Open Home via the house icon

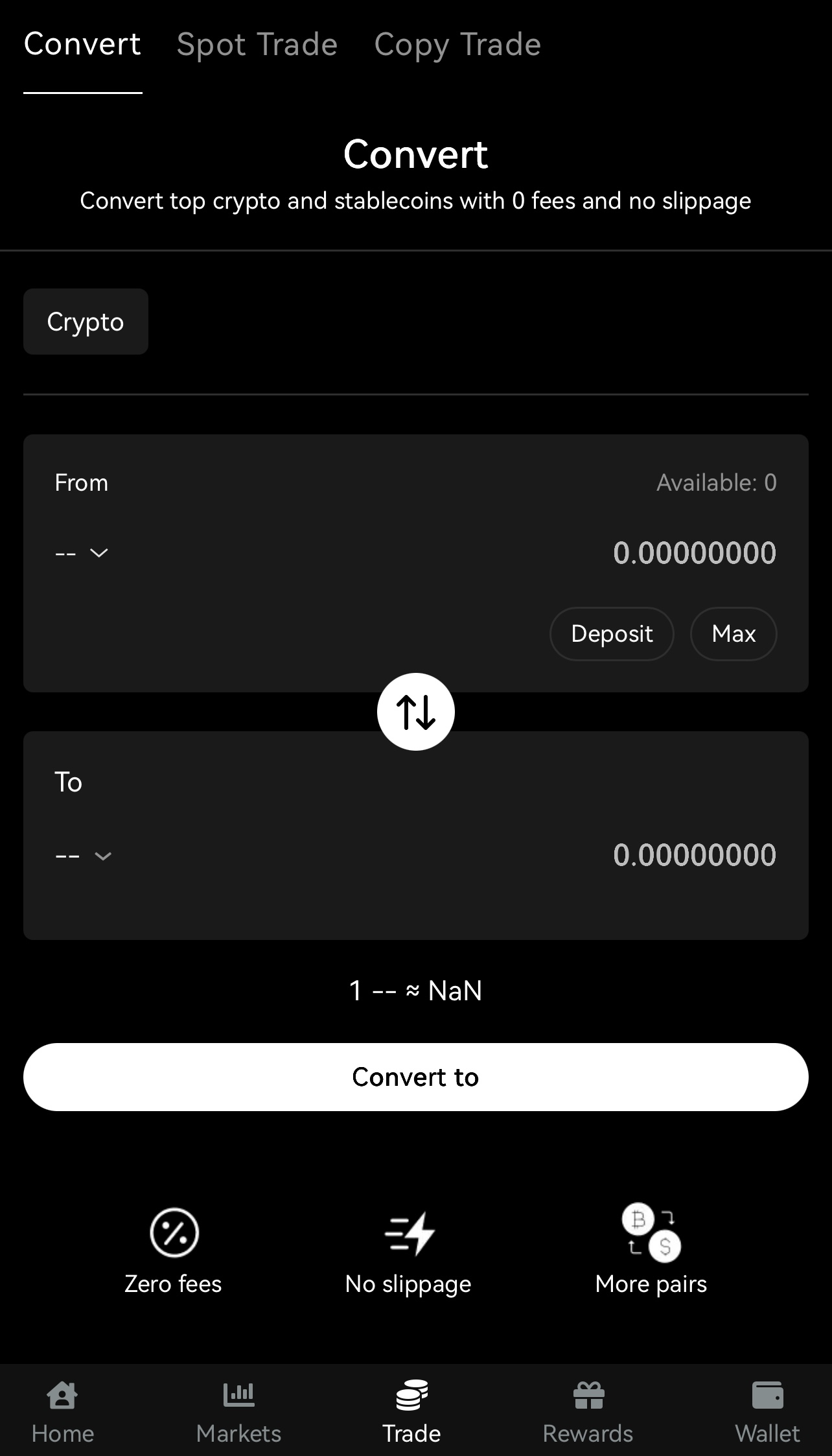click(x=62, y=1395)
